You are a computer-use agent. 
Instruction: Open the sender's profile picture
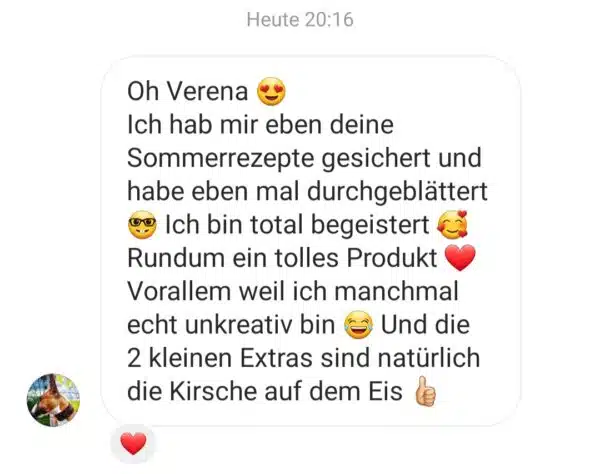pyautogui.click(x=53, y=400)
